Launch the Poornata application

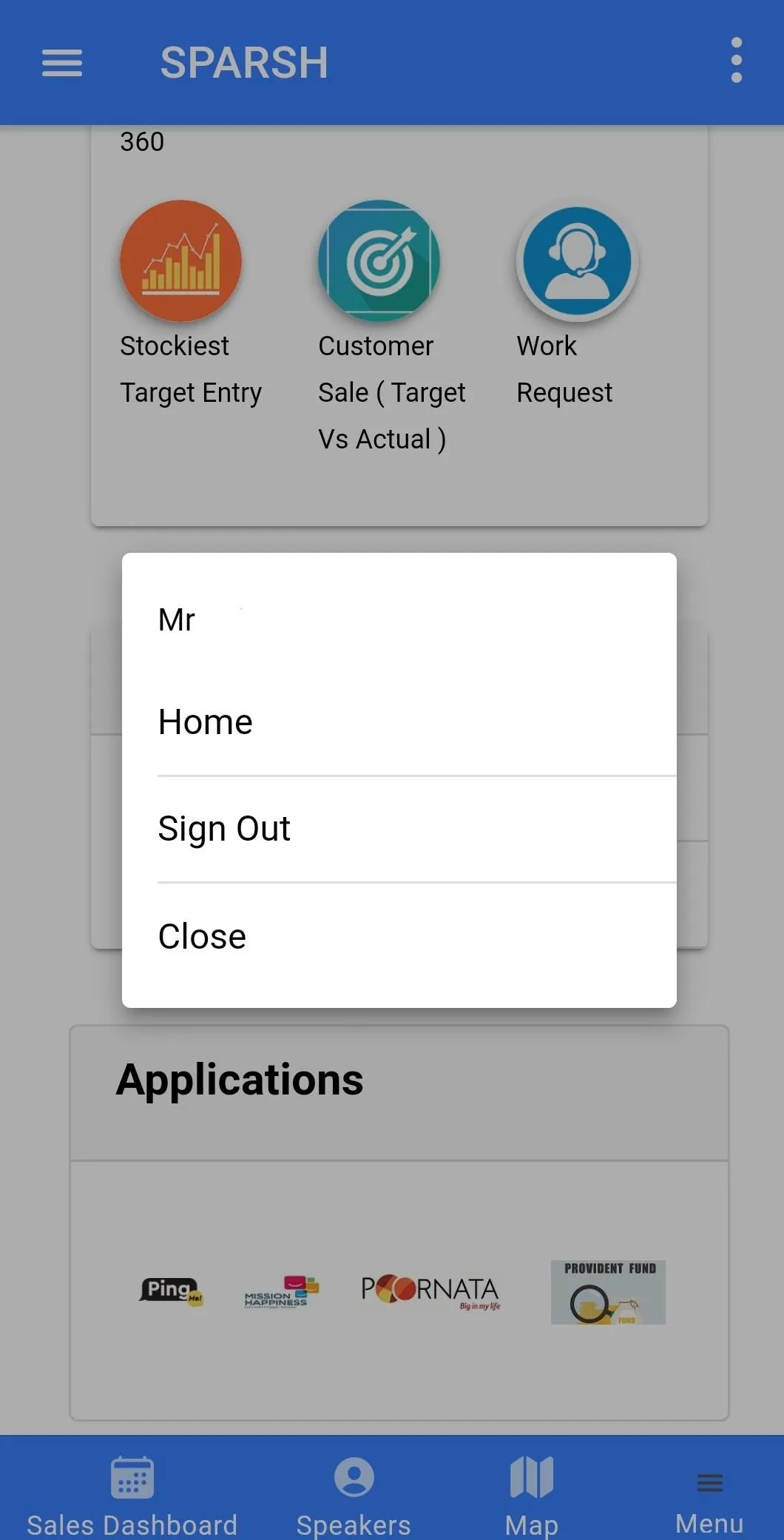pos(430,1292)
